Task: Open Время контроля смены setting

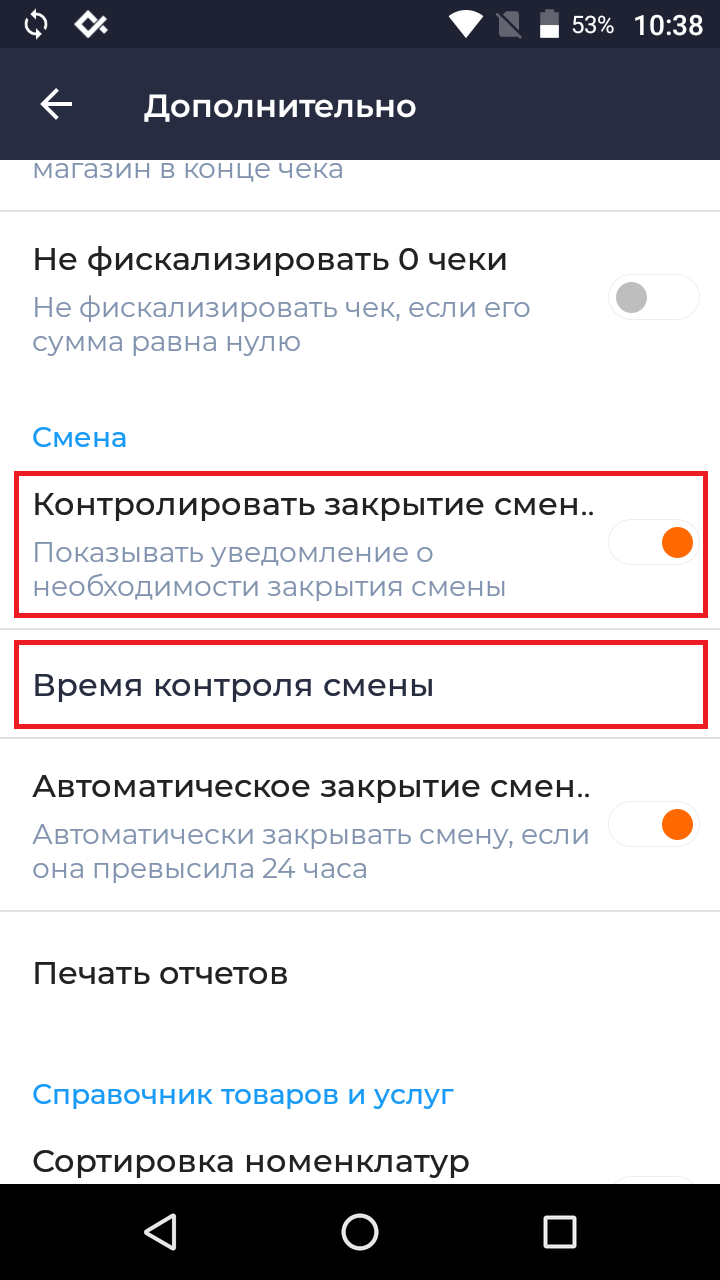Action: [360, 686]
